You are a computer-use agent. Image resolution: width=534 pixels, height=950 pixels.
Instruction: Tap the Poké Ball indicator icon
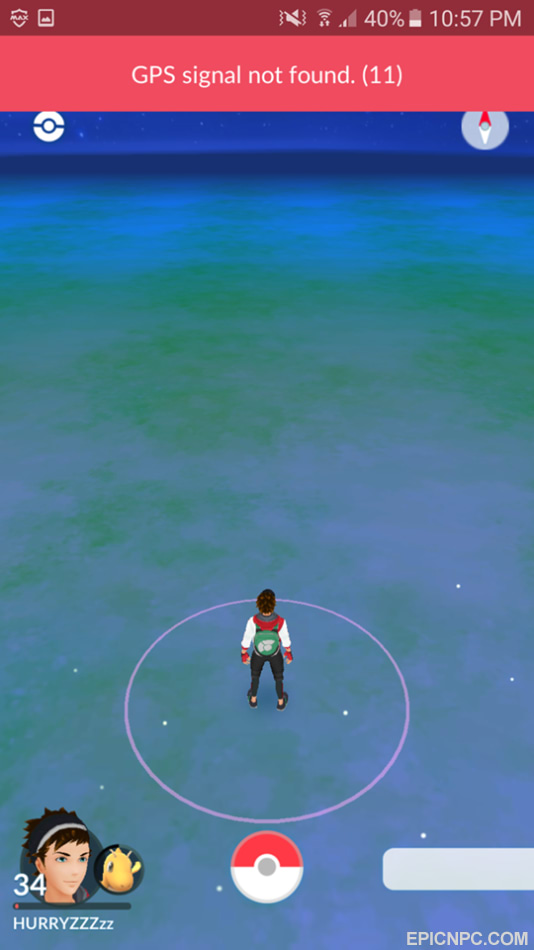(48, 127)
